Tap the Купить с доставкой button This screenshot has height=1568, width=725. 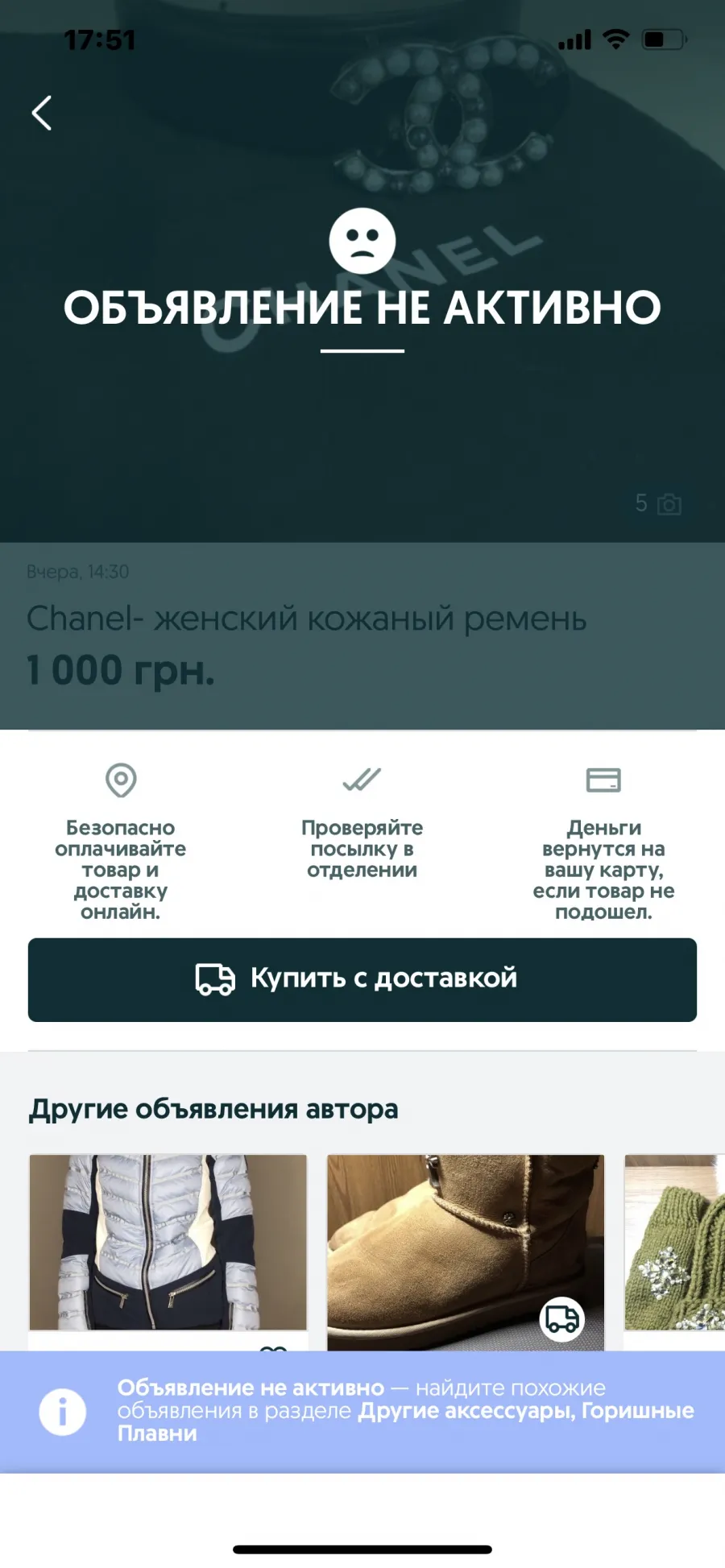(362, 979)
